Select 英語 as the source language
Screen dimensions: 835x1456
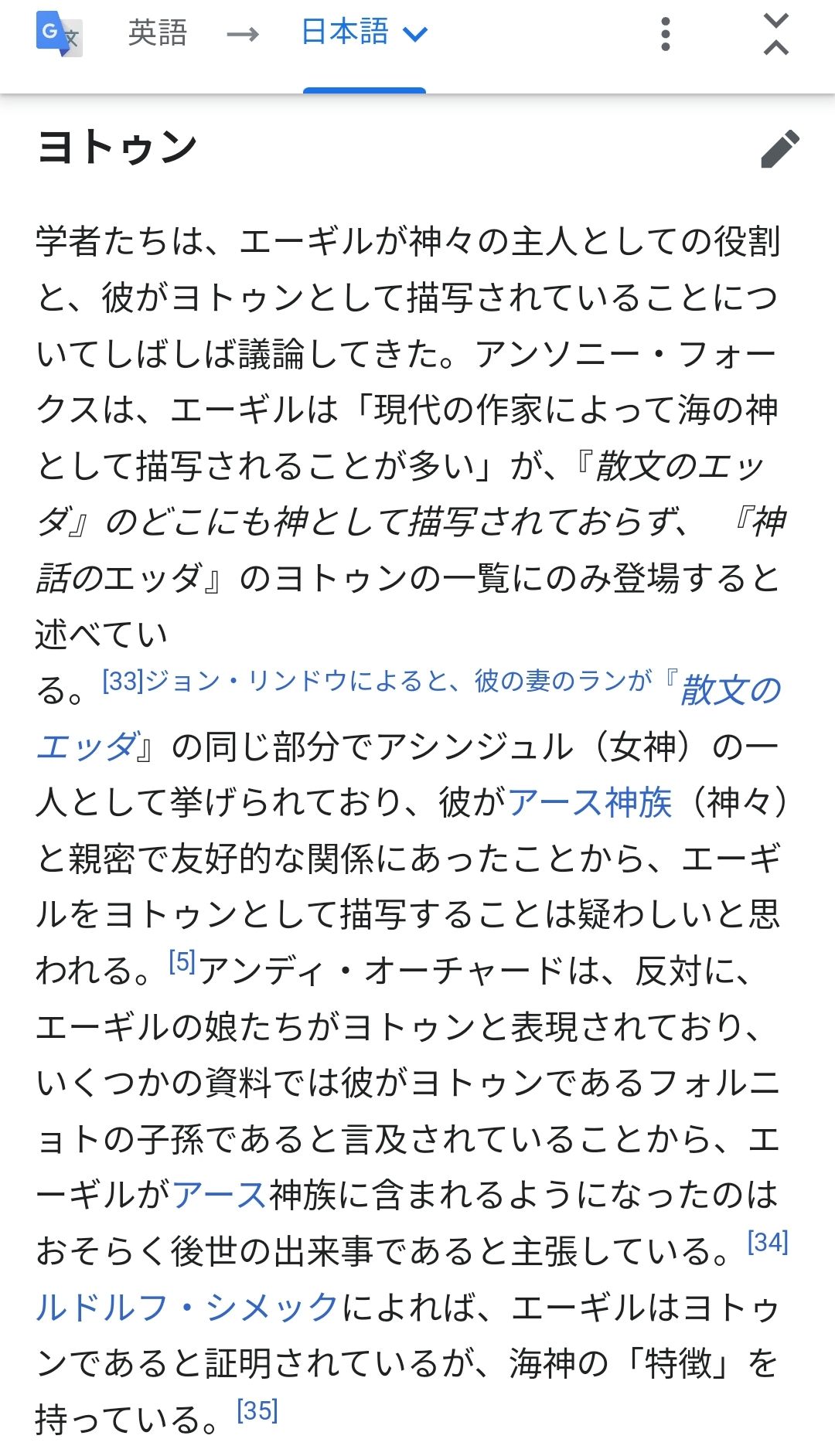158,33
